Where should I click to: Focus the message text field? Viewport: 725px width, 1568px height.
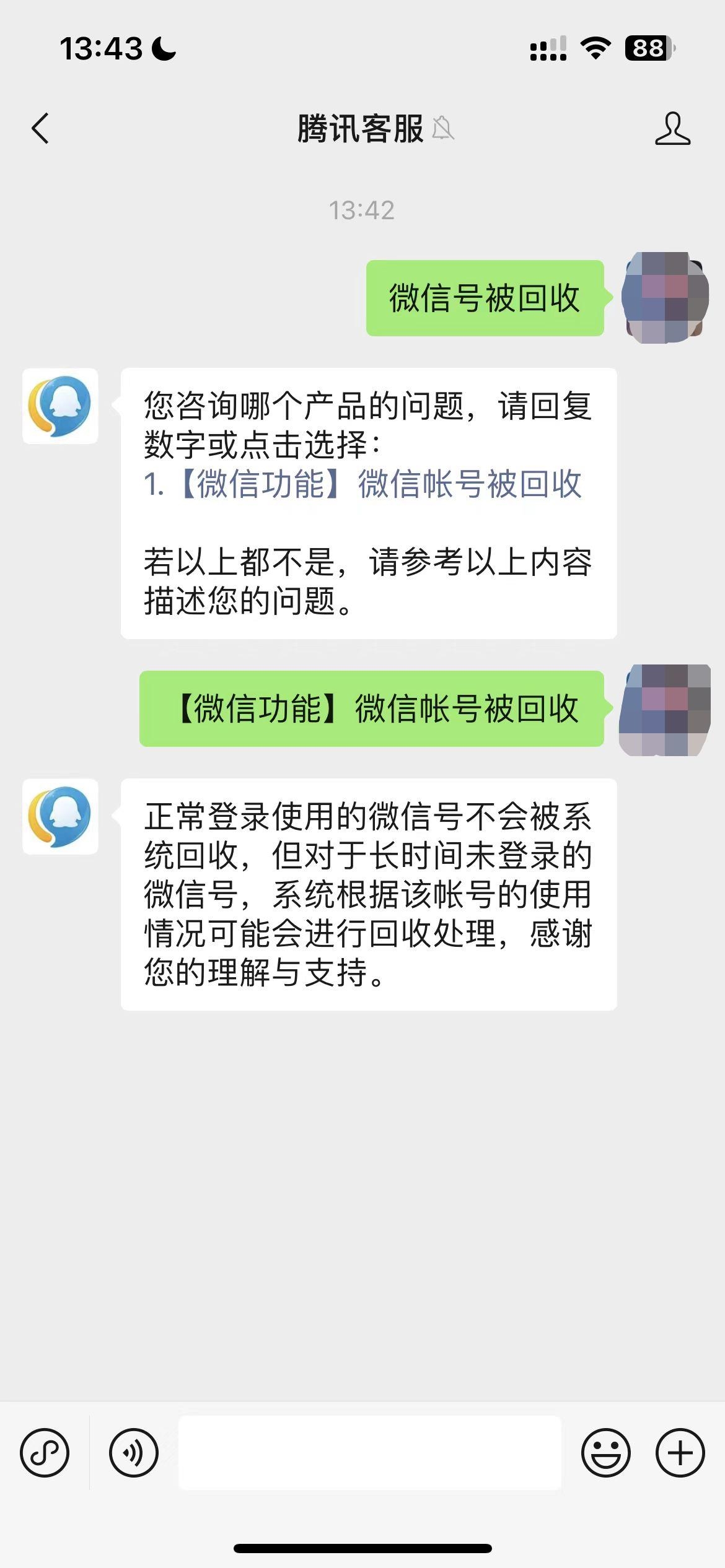[x=369, y=1453]
